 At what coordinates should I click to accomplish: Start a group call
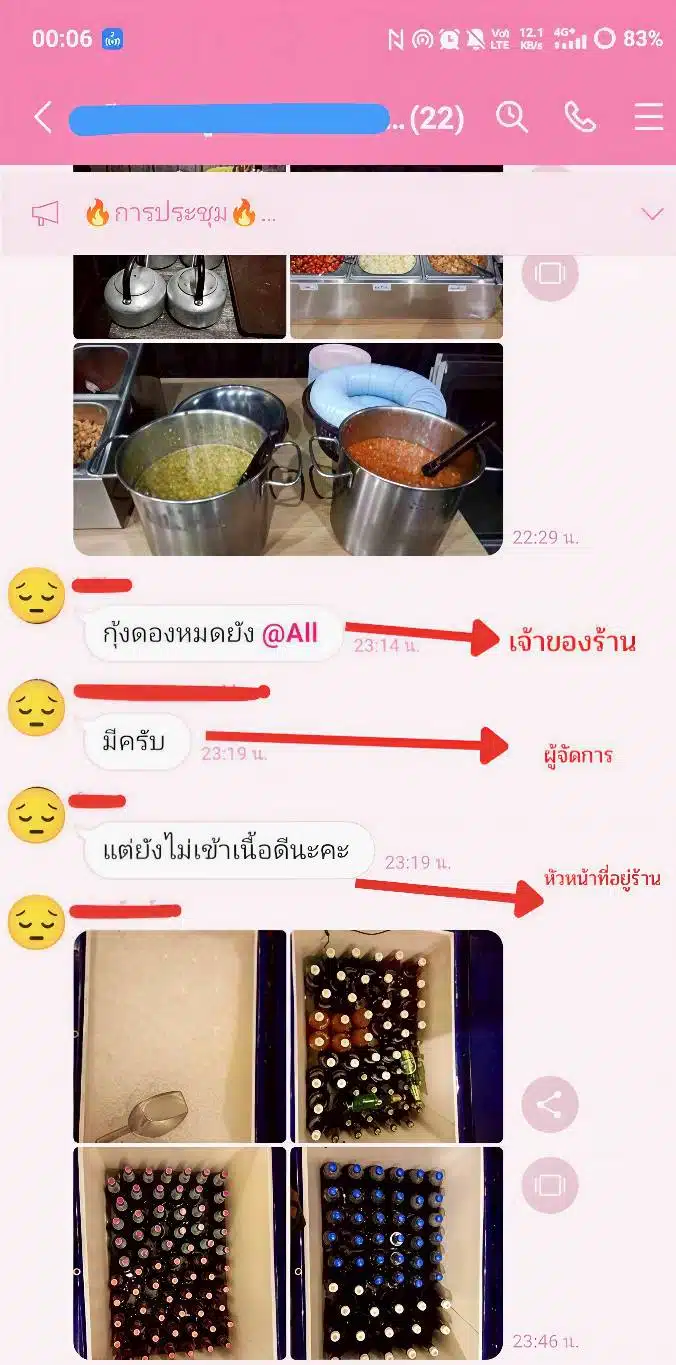pyautogui.click(x=580, y=118)
